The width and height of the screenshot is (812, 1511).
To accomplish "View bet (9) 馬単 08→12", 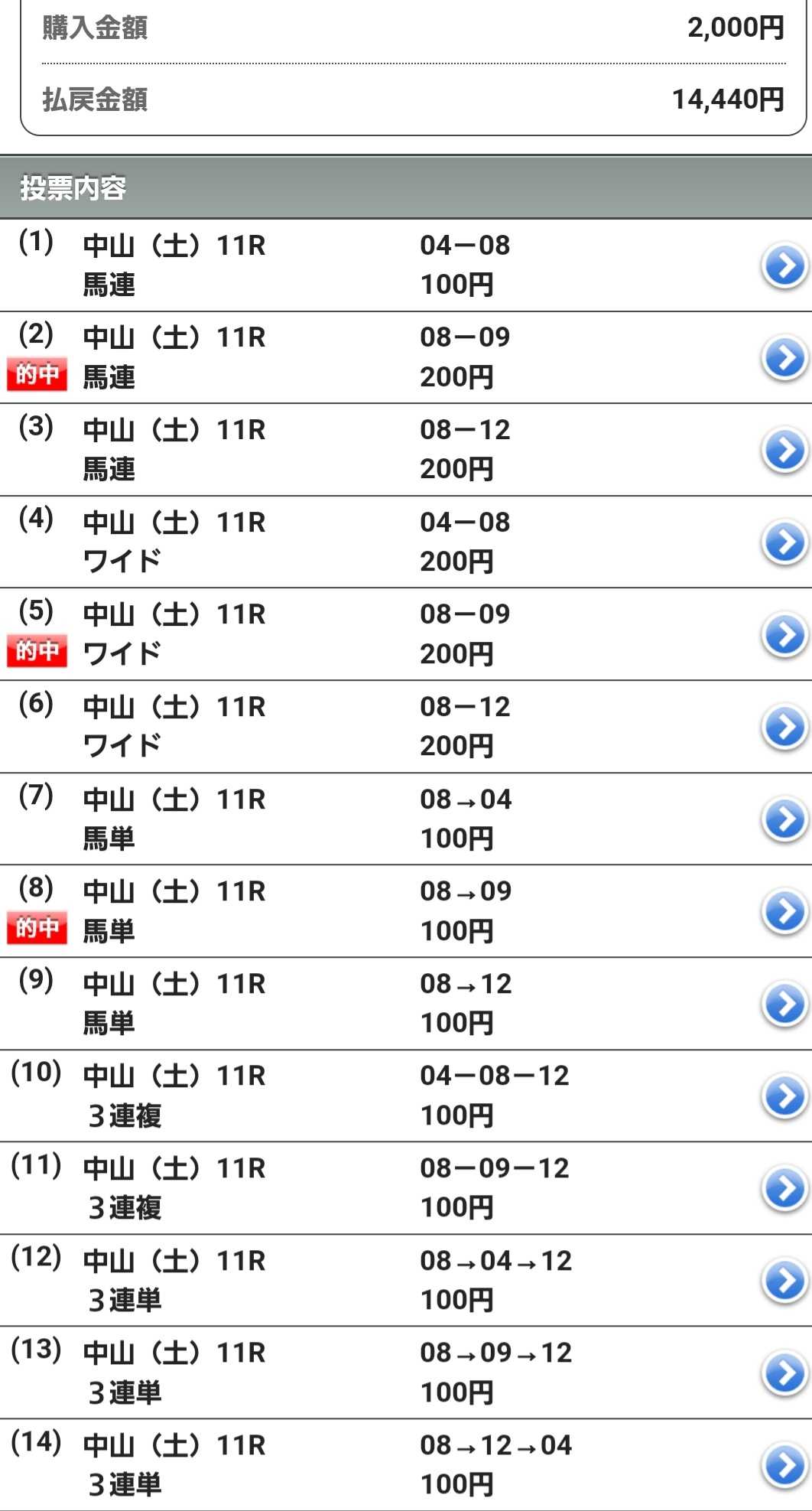I will [x=784, y=1004].
